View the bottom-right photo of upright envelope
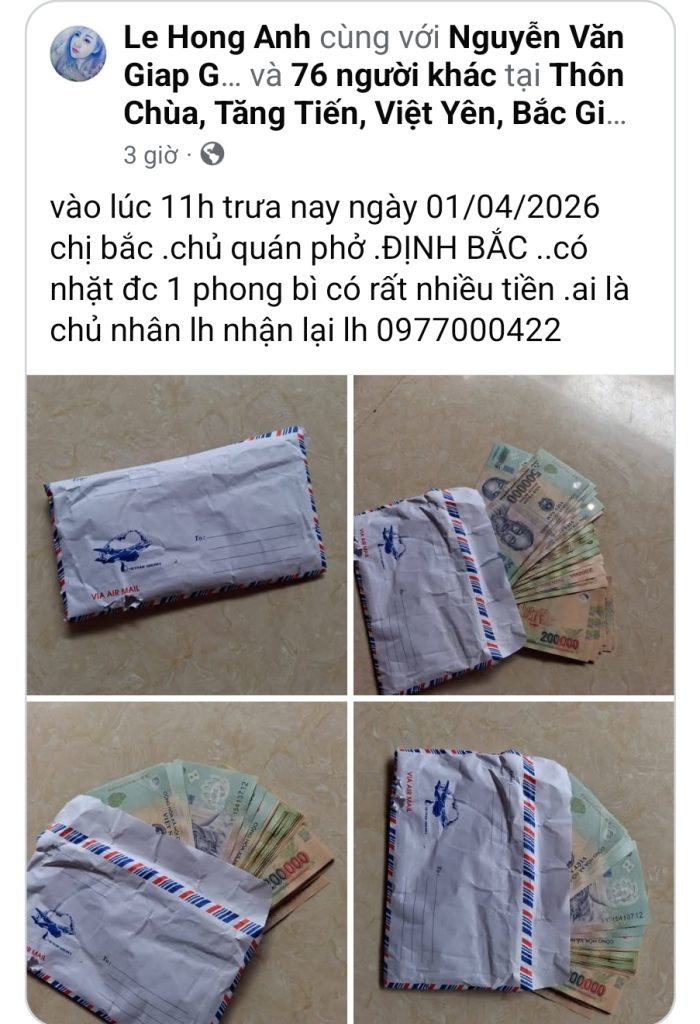Viewport: 700px width, 1024px height. coord(513,862)
